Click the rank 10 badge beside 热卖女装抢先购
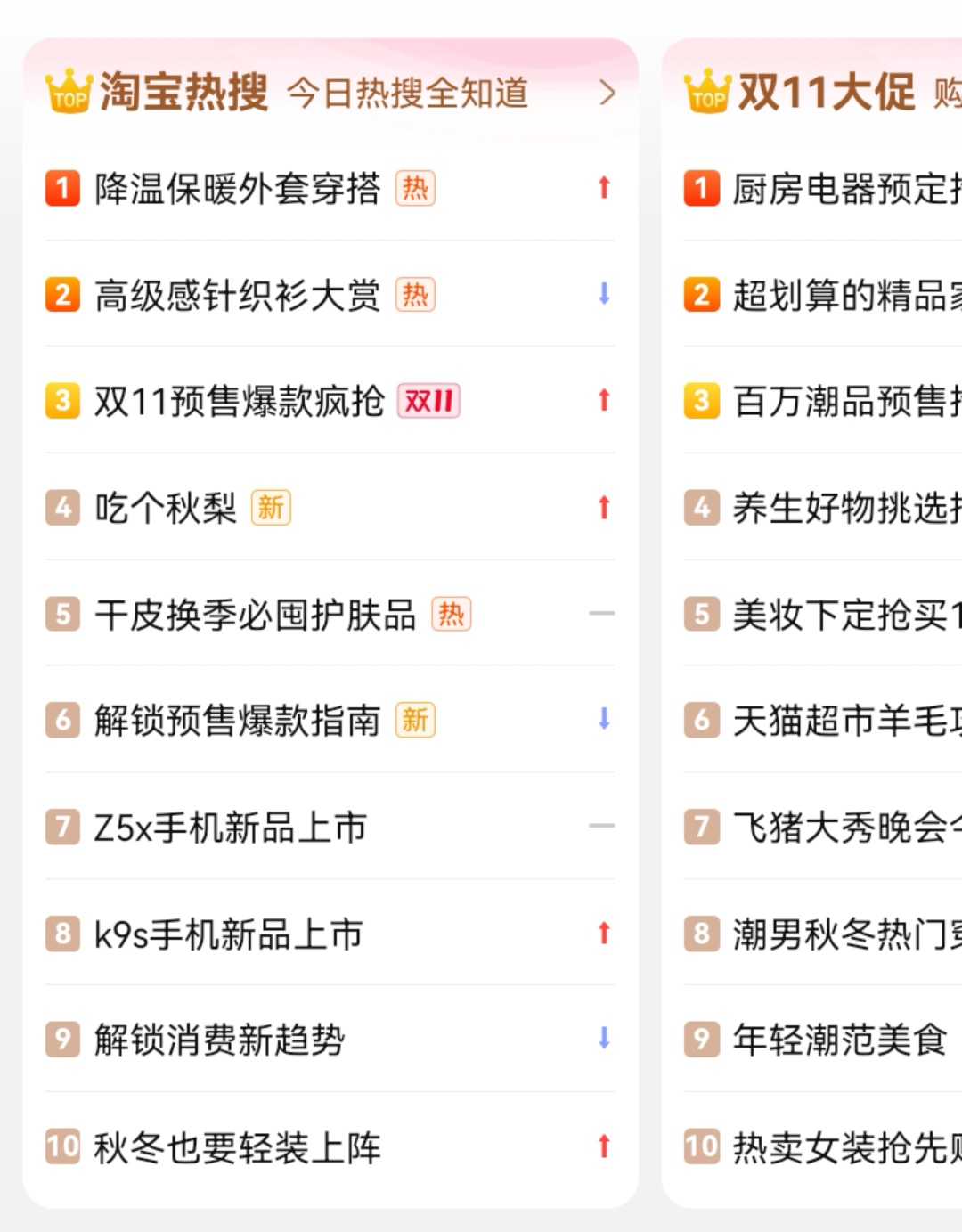This screenshot has height=1232, width=962. click(x=703, y=1147)
